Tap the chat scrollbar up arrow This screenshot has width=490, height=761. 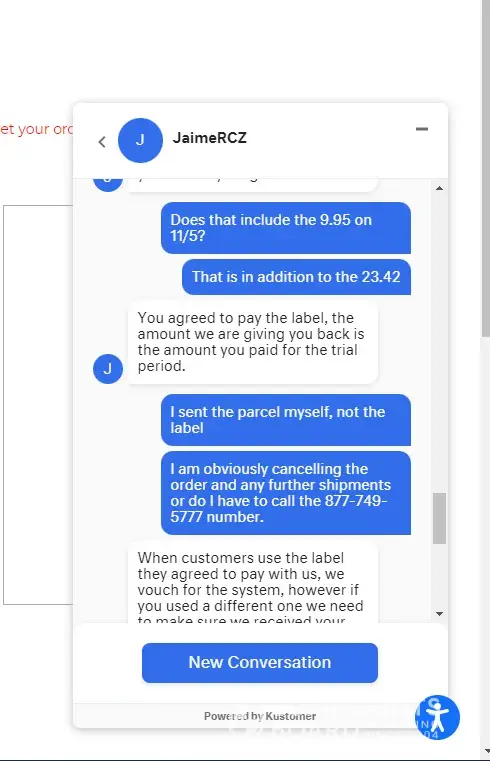[440, 188]
